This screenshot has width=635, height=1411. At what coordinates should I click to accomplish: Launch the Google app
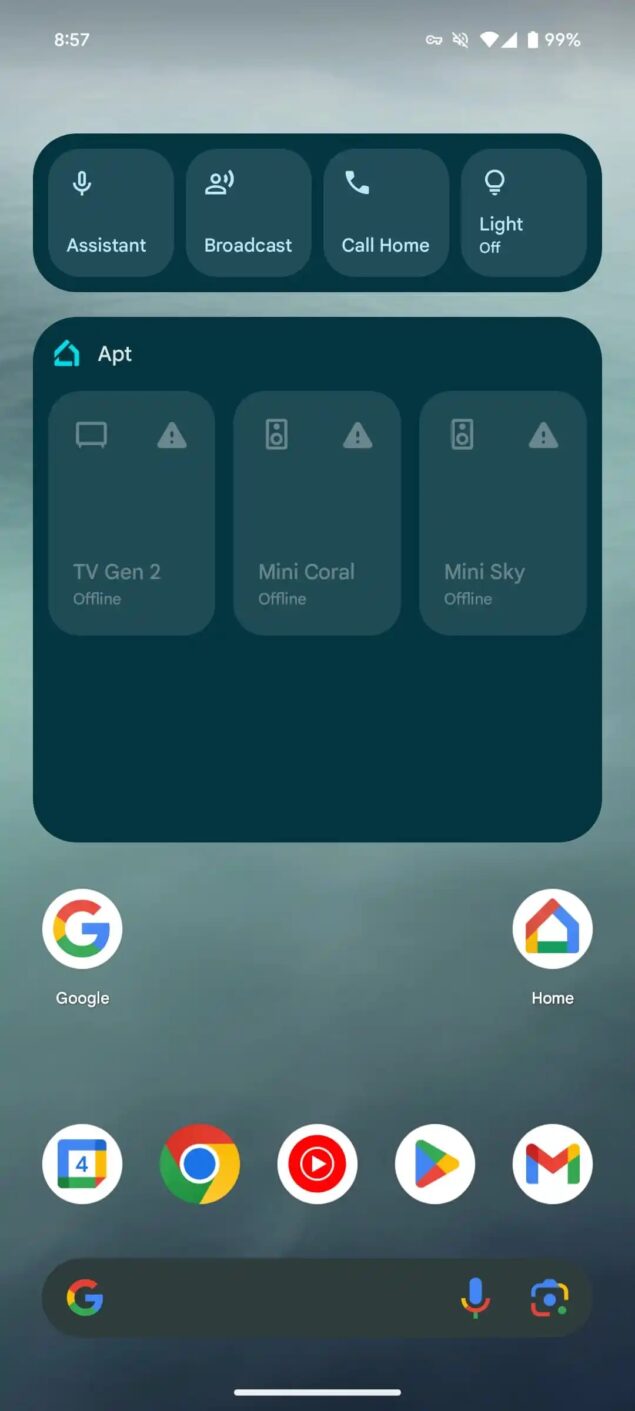(x=82, y=929)
